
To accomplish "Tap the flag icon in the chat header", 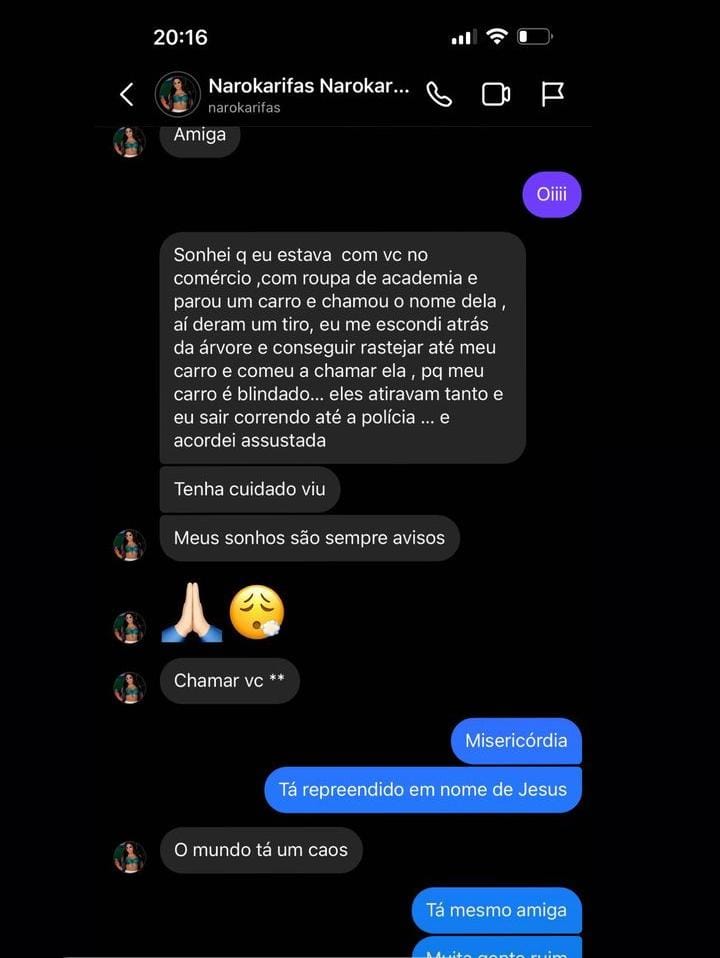I will pyautogui.click(x=553, y=94).
